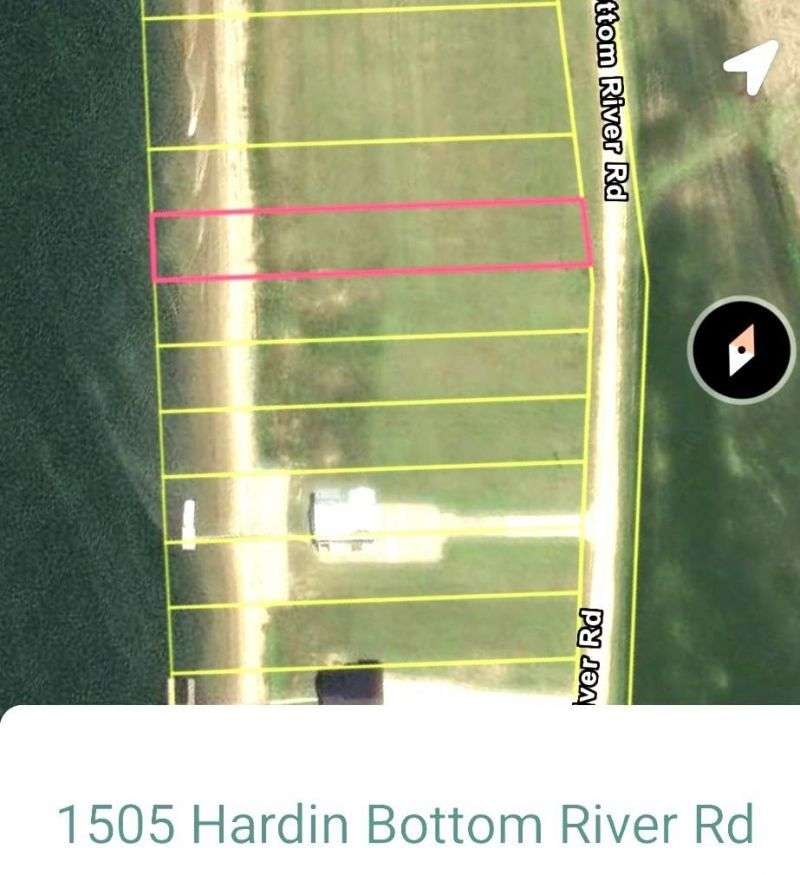Image resolution: width=800 pixels, height=875 pixels.
Task: Center map on my current location
Action: (x=751, y=66)
